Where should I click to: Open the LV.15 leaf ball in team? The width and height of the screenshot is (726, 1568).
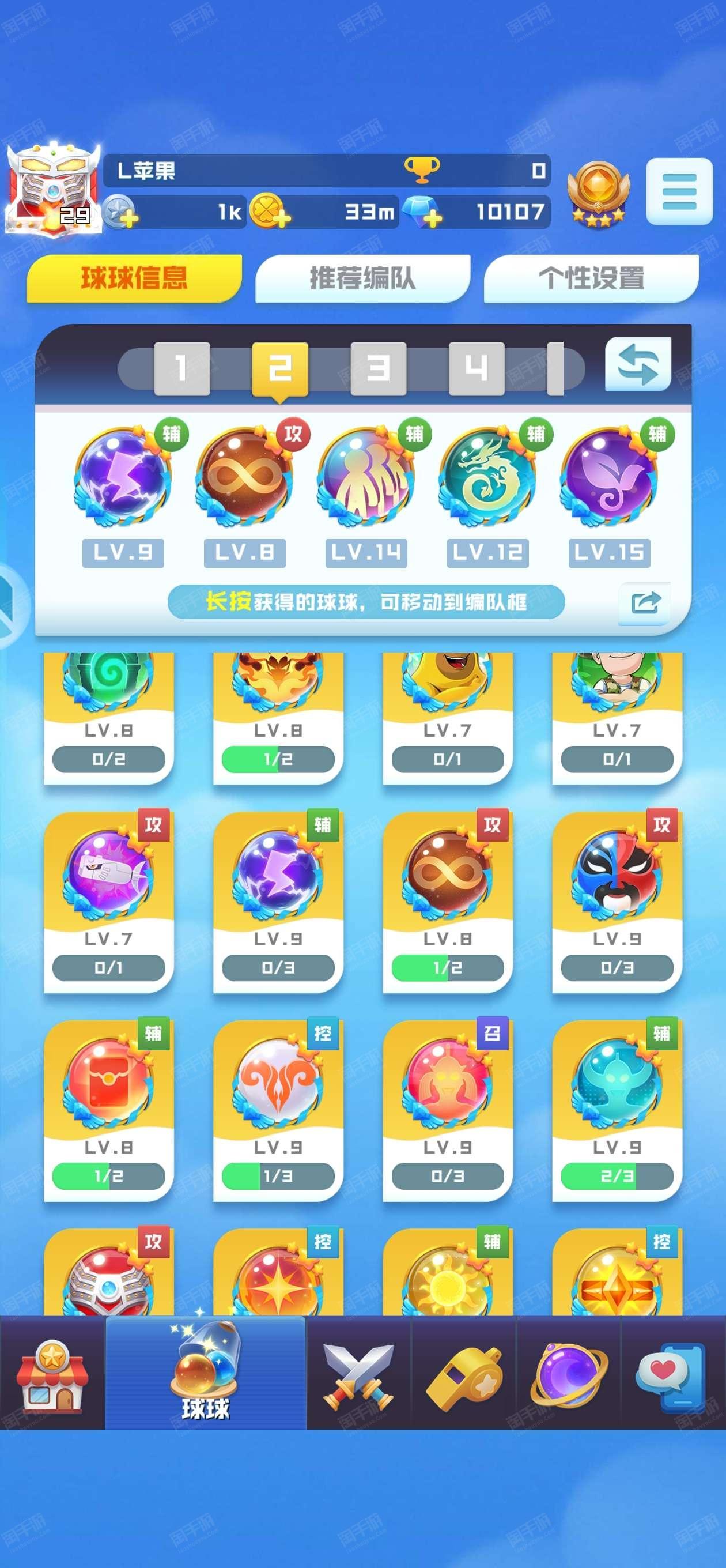(609, 477)
